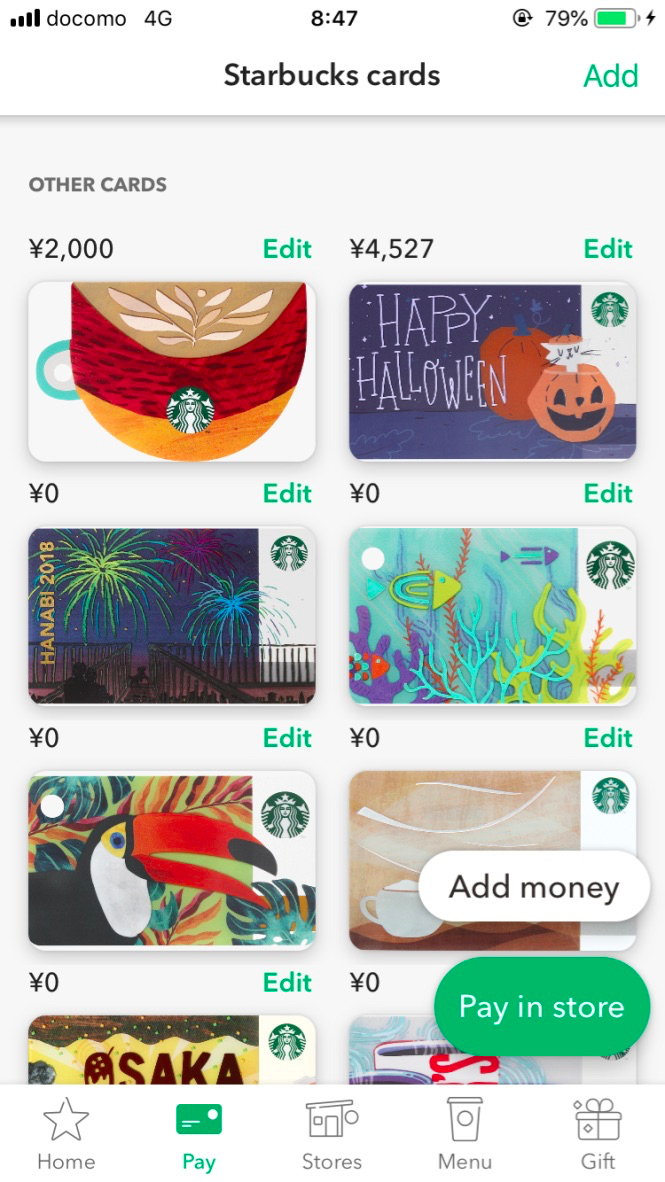Switch to the Home tab
Screen dimensions: 665x1182
tap(66, 1134)
